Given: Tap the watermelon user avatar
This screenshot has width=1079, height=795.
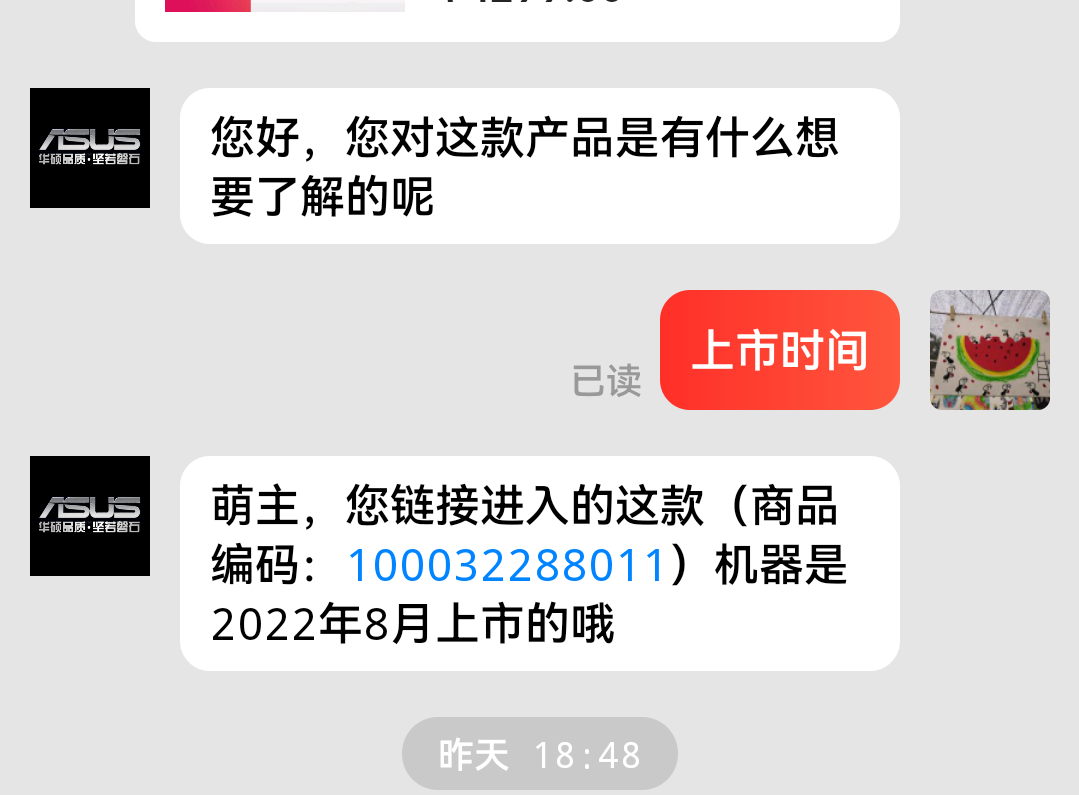Looking at the screenshot, I should click(x=989, y=350).
